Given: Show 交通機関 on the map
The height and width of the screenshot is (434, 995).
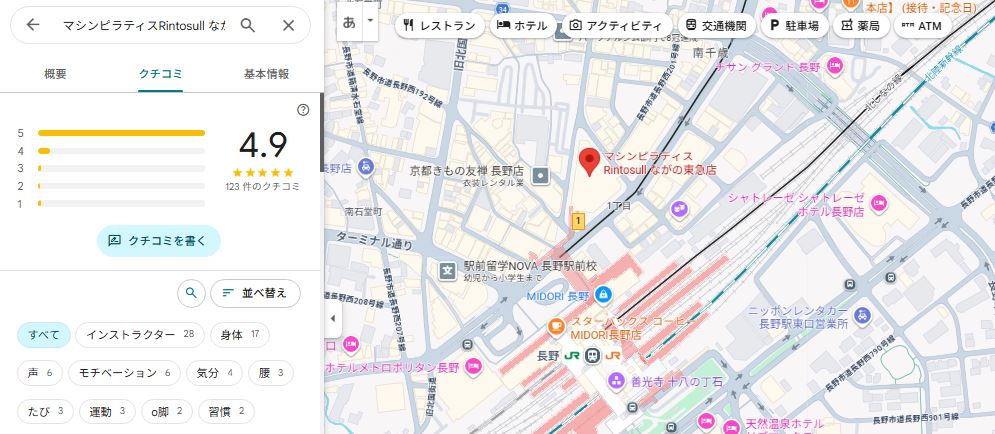Looking at the screenshot, I should click(716, 25).
